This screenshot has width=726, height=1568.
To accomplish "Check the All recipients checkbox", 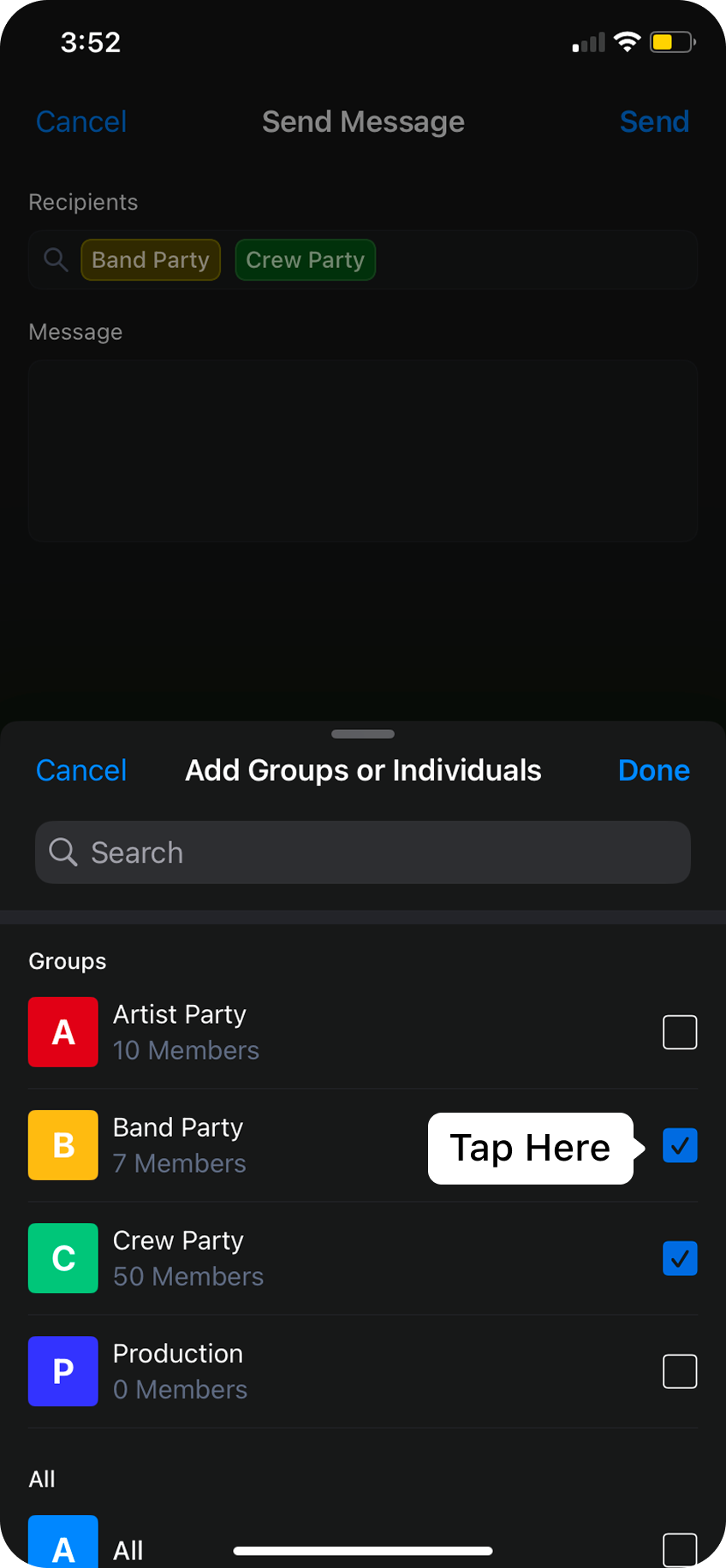I will (x=680, y=1549).
